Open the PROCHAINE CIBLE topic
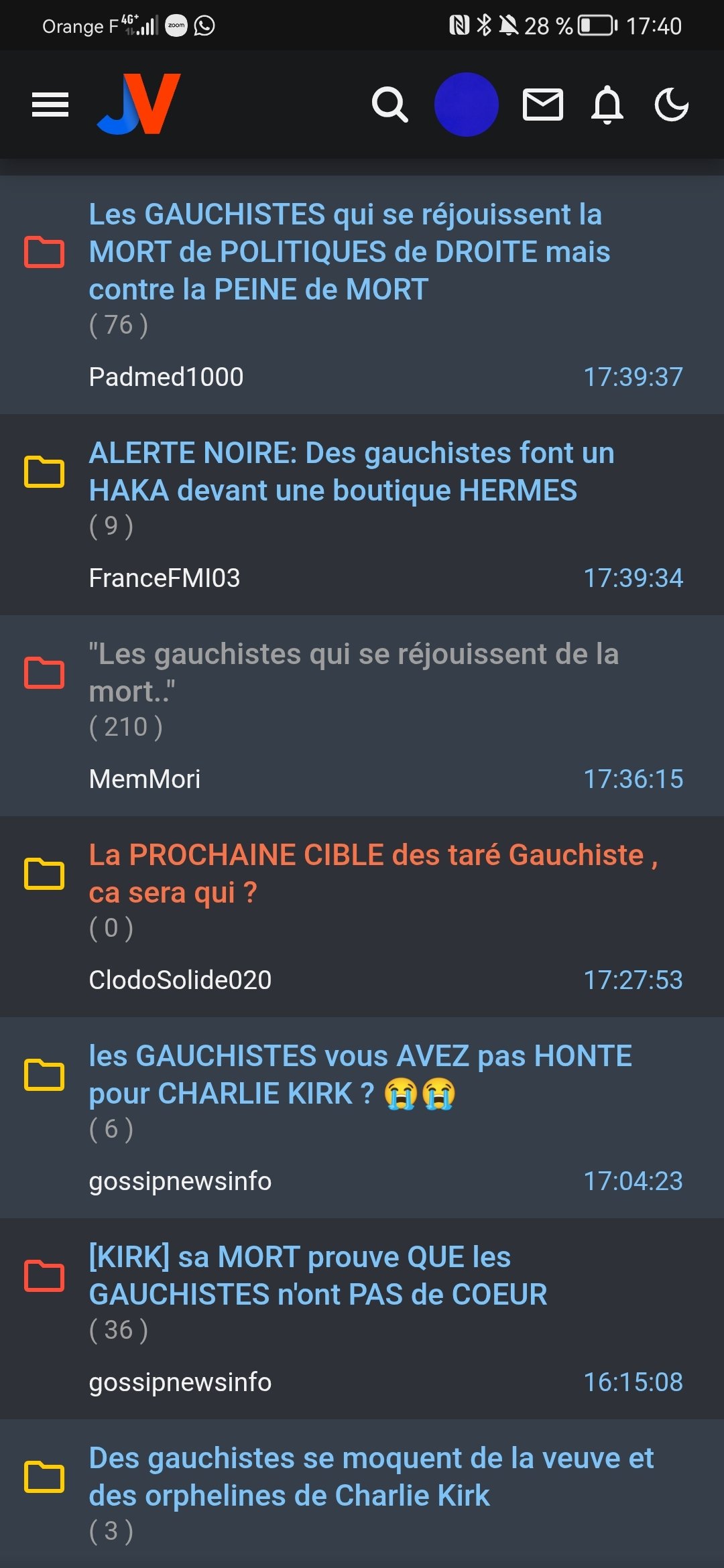This screenshot has height=1568, width=724. [373, 874]
